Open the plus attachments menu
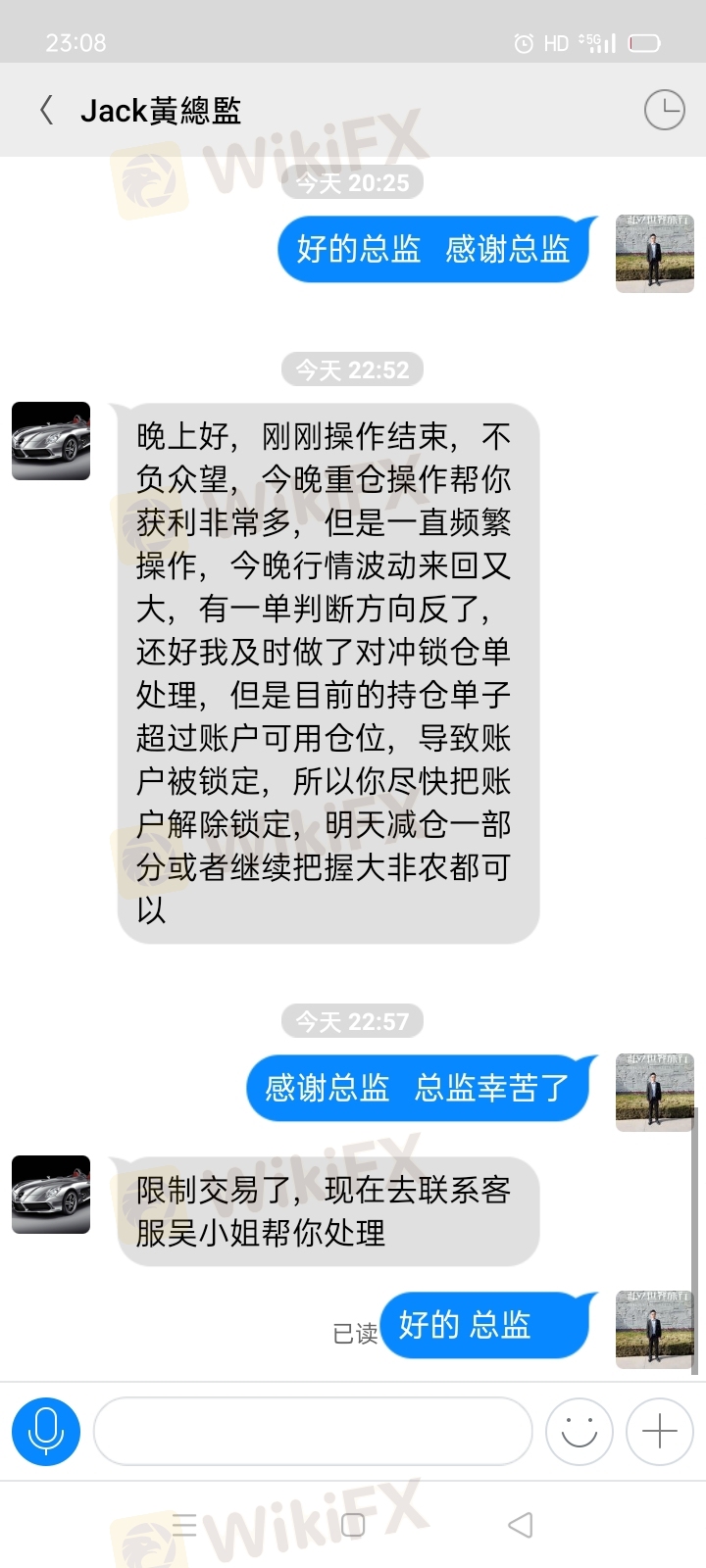Image resolution: width=706 pixels, height=1568 pixels. 659,1432
